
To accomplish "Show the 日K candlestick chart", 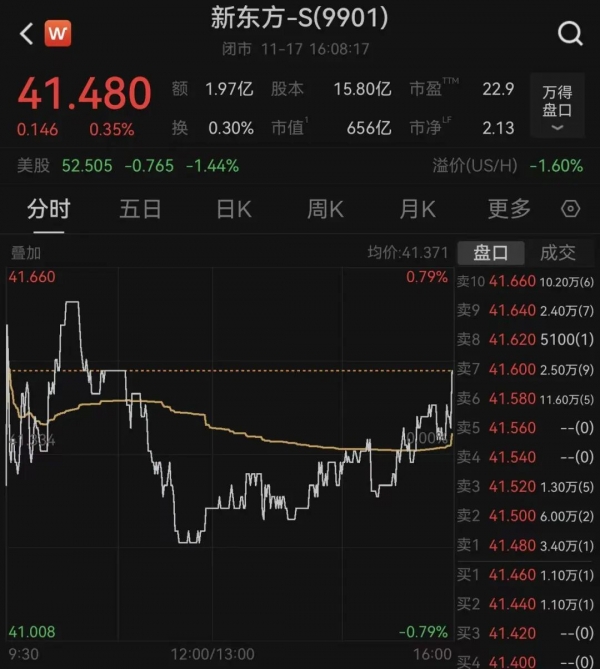I will point(234,209).
